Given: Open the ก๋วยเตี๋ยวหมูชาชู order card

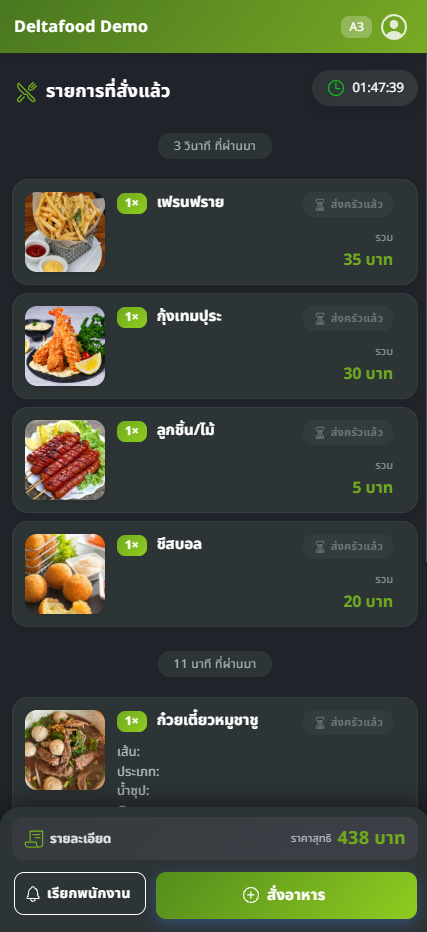Looking at the screenshot, I should pos(215,752).
